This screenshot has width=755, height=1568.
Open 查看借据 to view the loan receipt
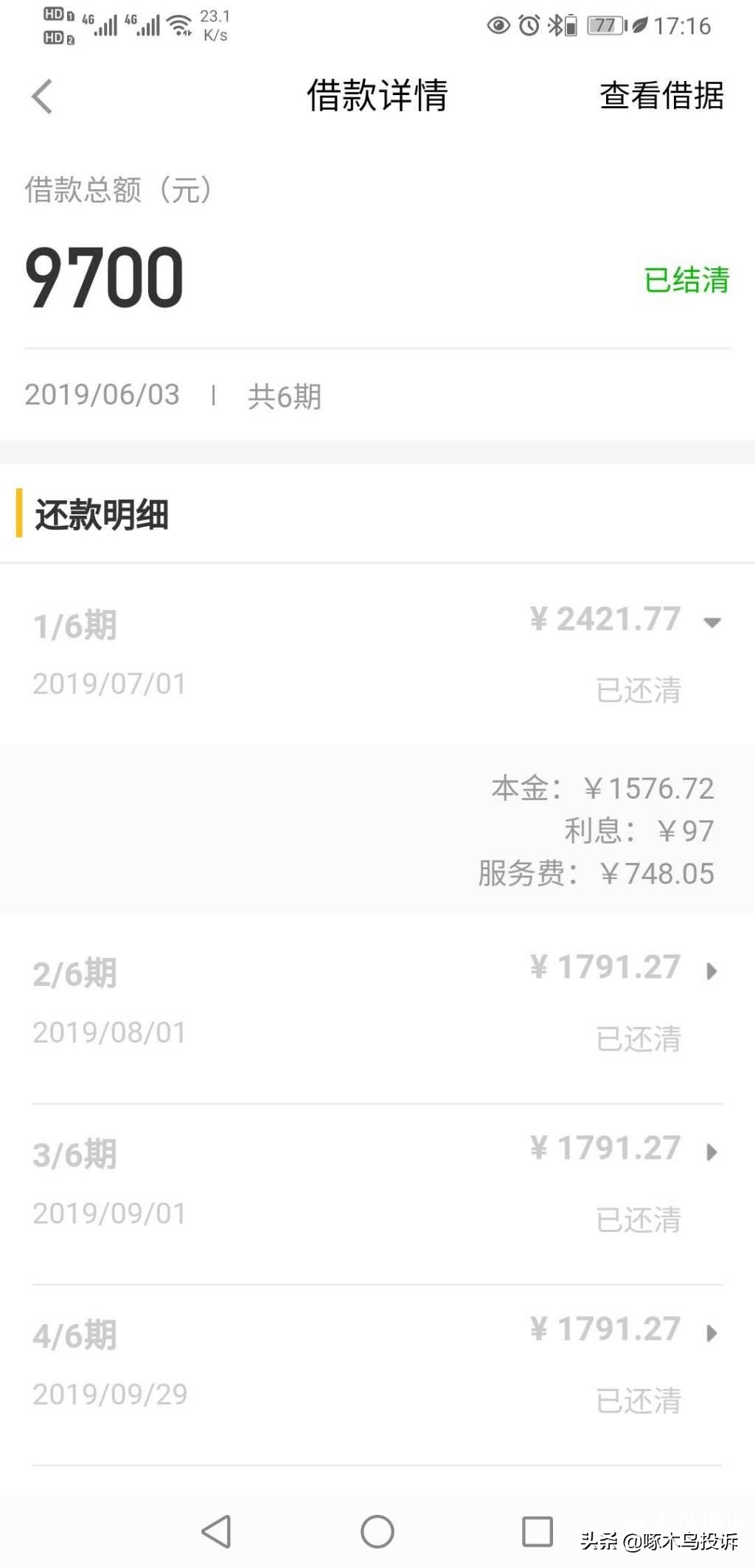661,96
